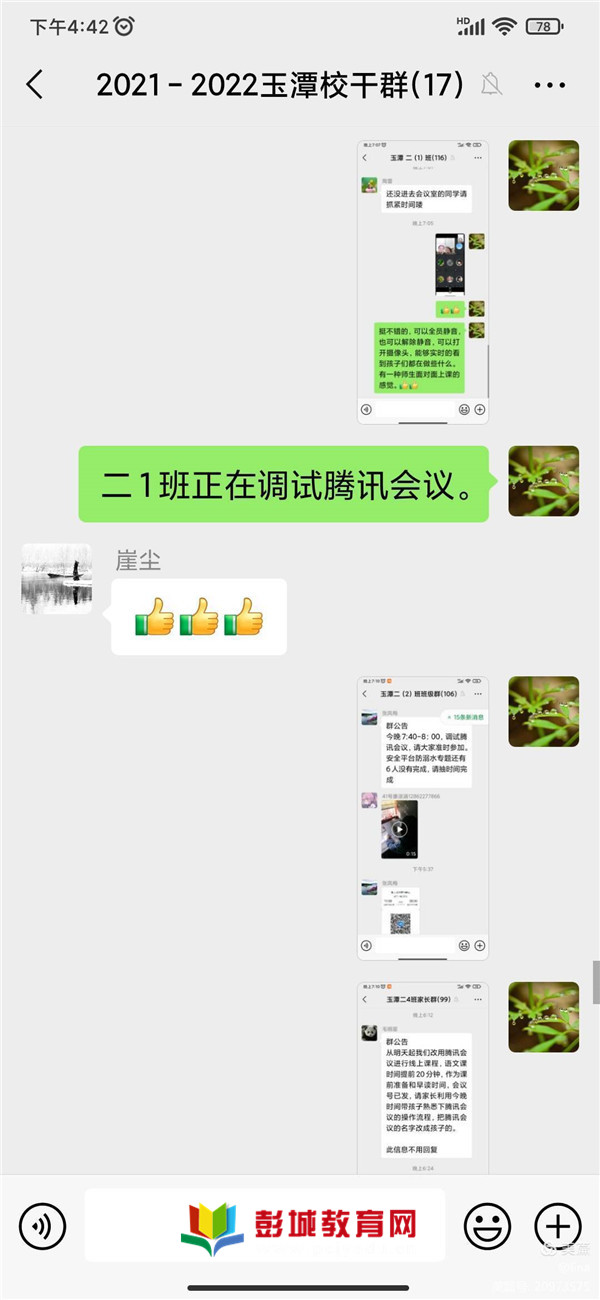Open the plus attachment menu
Viewport: 600px width, 1300px height.
coord(557,1225)
